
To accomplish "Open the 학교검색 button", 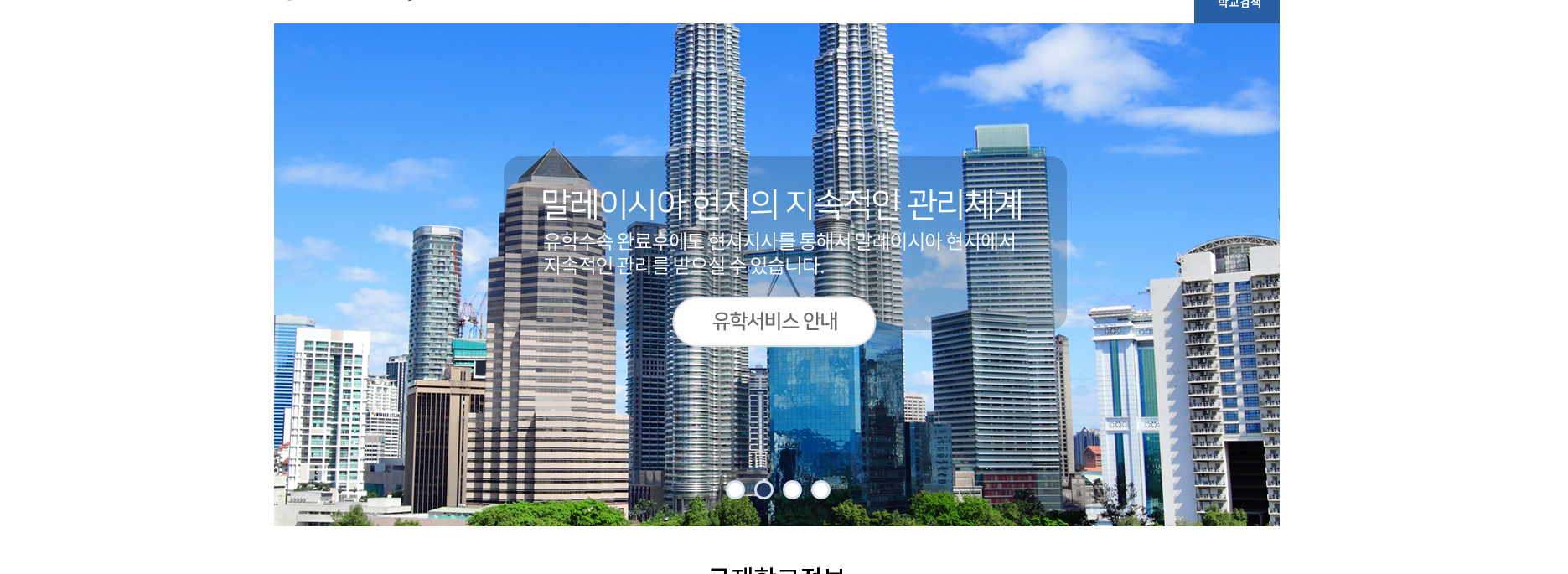I will coord(1237,8).
